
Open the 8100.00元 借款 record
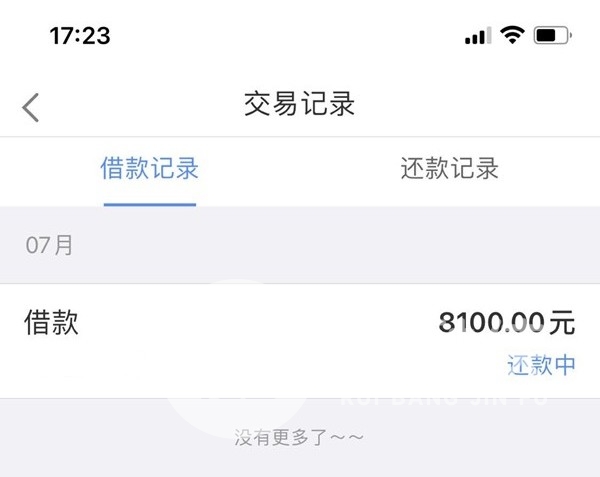click(x=300, y=340)
